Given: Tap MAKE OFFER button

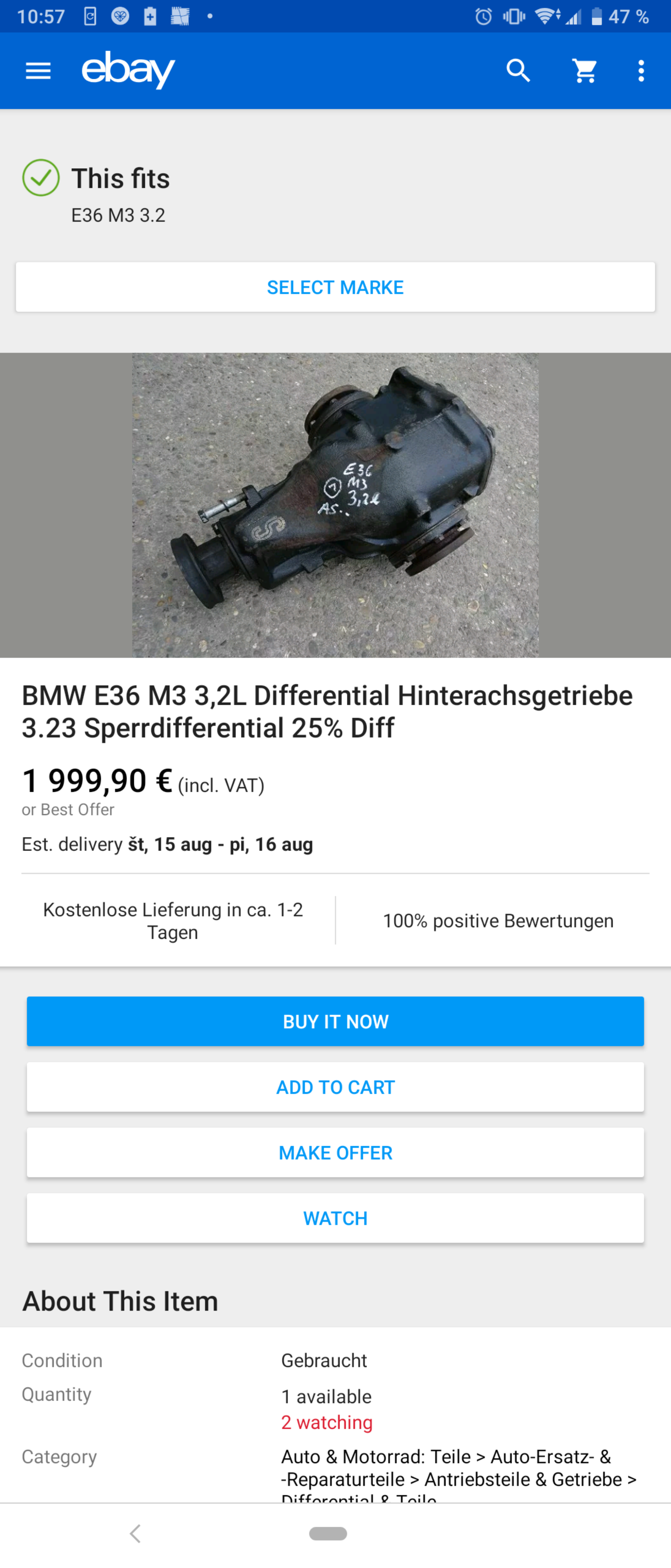Looking at the screenshot, I should (335, 1153).
